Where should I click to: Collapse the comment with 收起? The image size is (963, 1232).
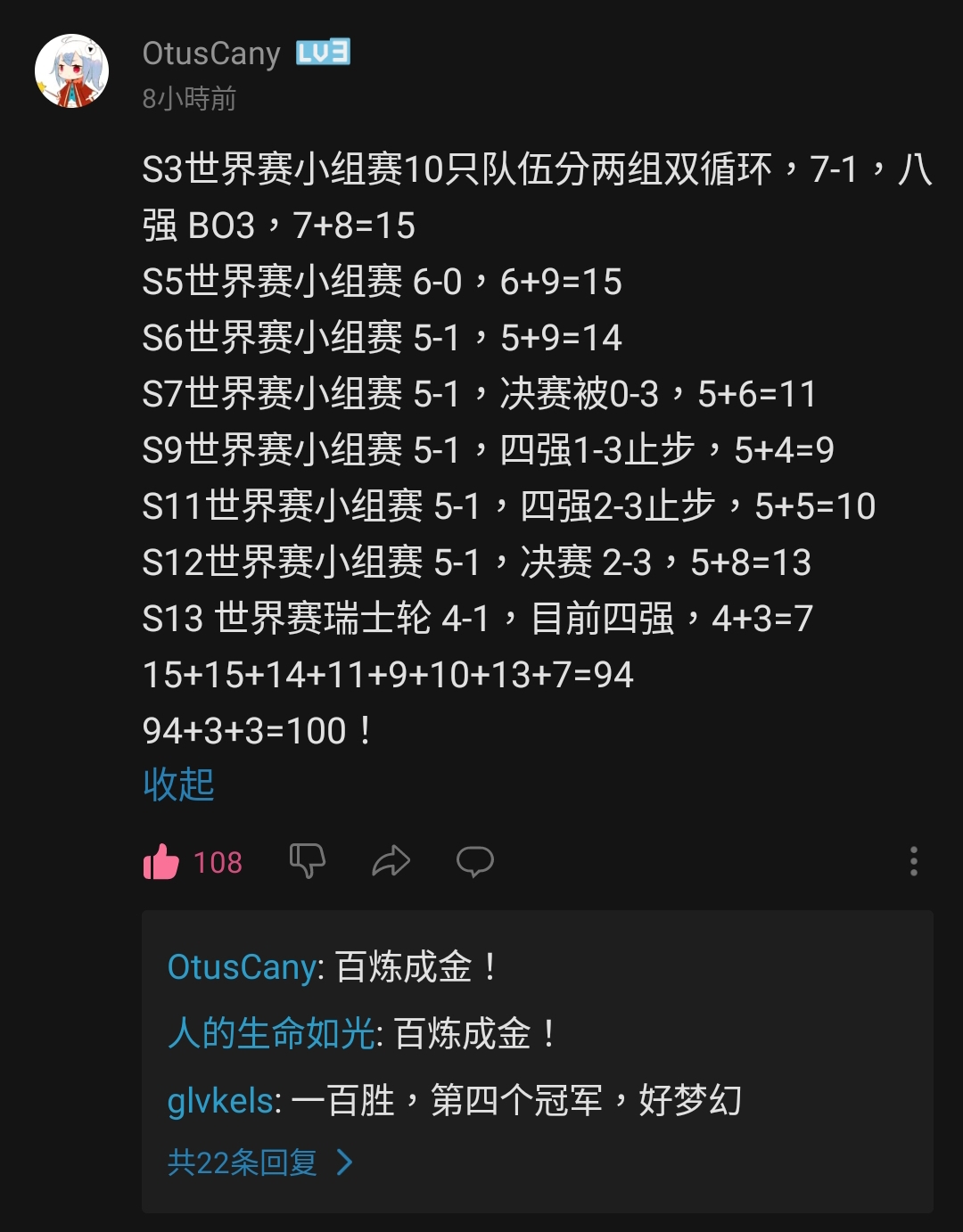178,784
